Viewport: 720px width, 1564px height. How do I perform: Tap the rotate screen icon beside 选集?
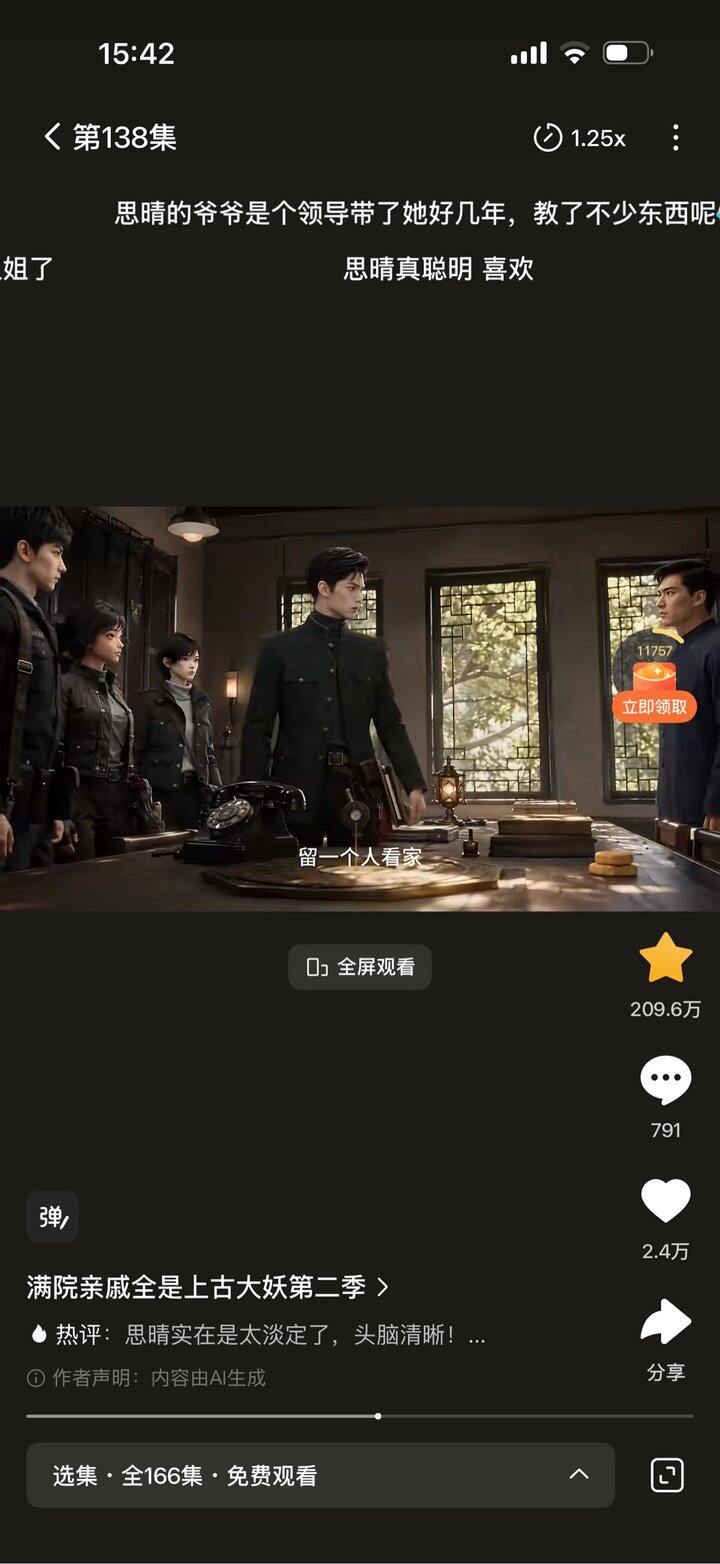pos(667,1475)
